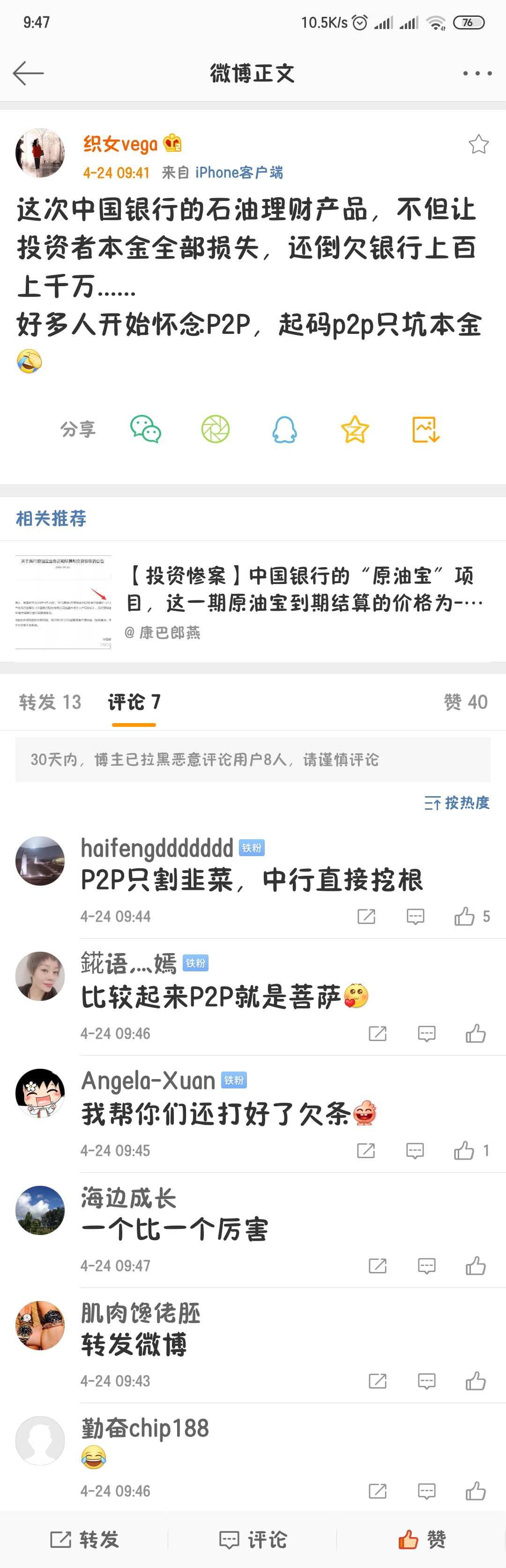Like haifengddddddd's comment
This screenshot has height=1568, width=506.
pos(465,916)
